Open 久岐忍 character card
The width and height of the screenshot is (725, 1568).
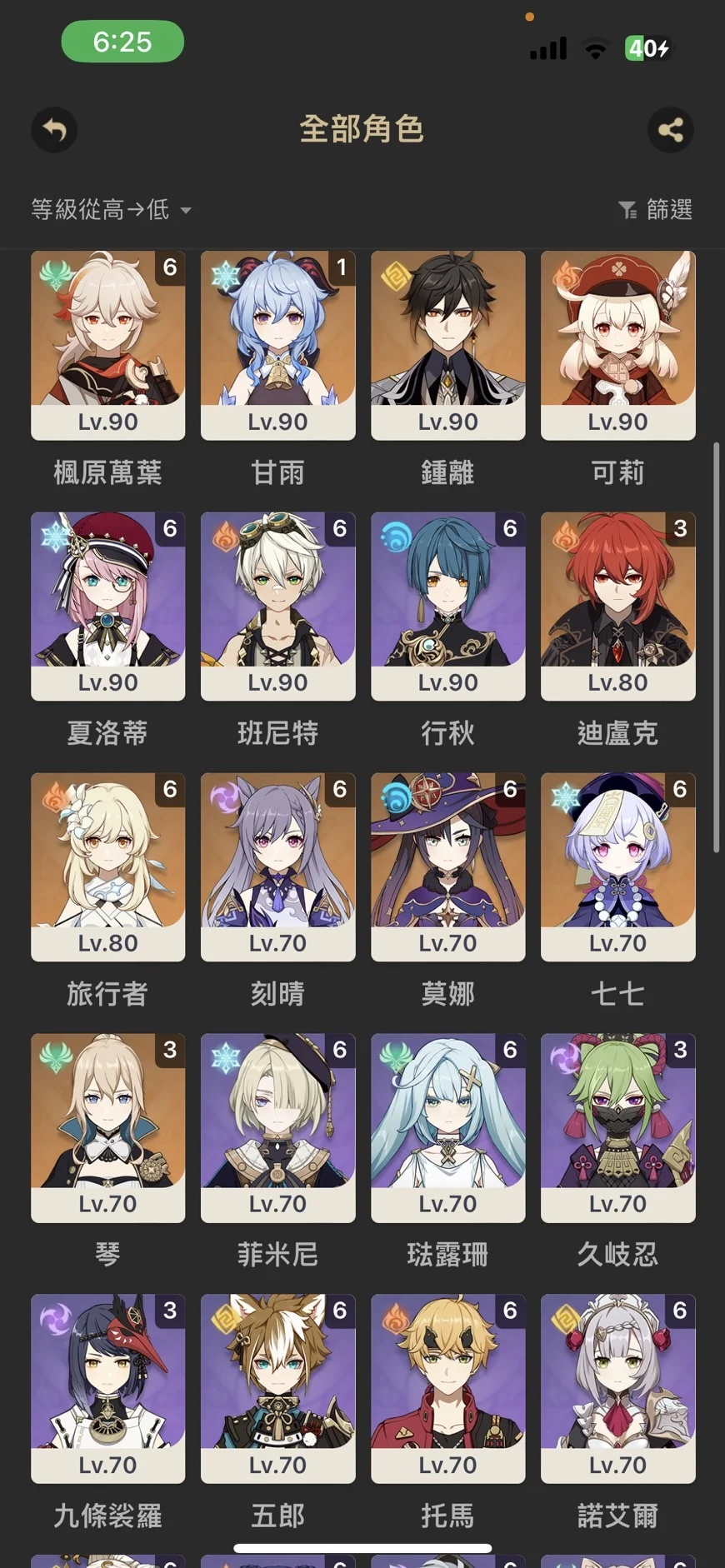617,1127
